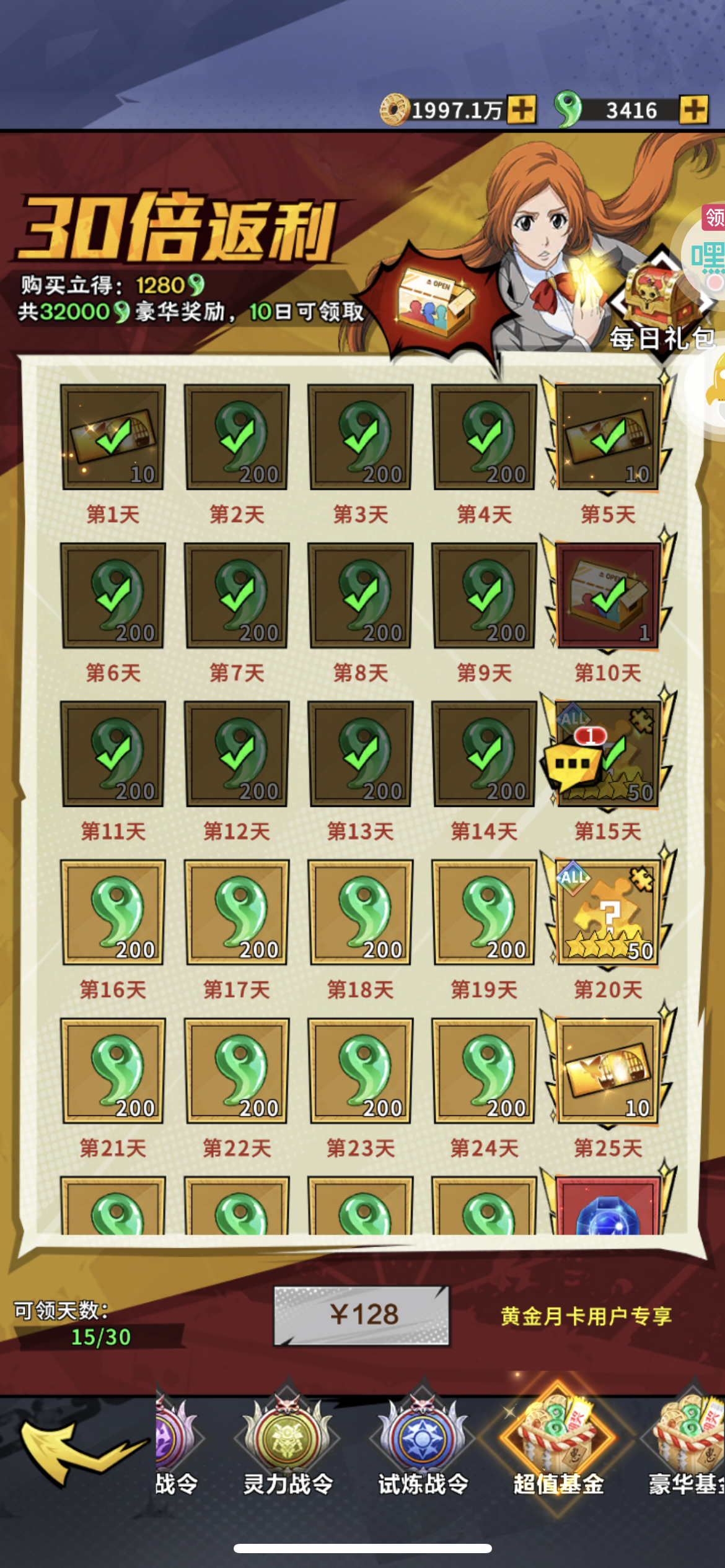Add more green jade via plus beside 3416
The image size is (725, 1568).
pos(693,110)
